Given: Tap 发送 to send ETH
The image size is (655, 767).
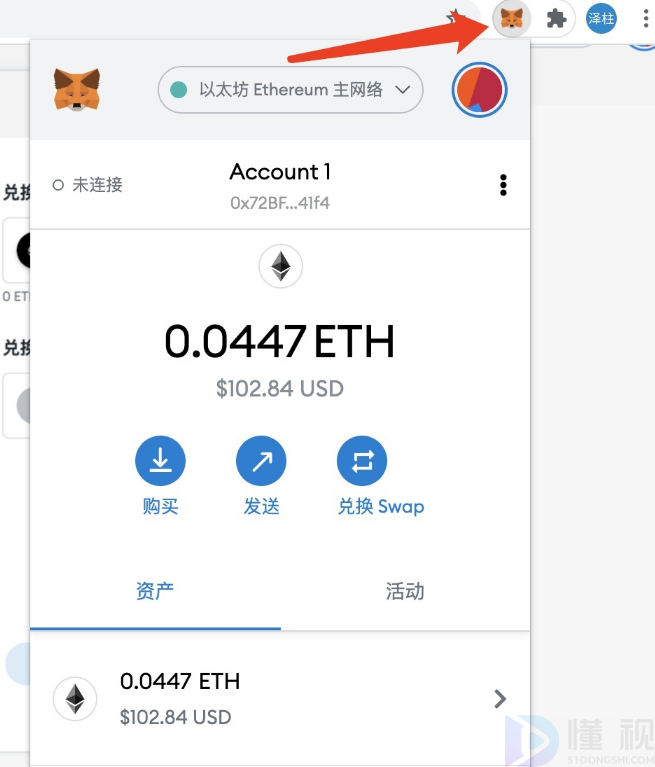Looking at the screenshot, I should pyautogui.click(x=261, y=462).
